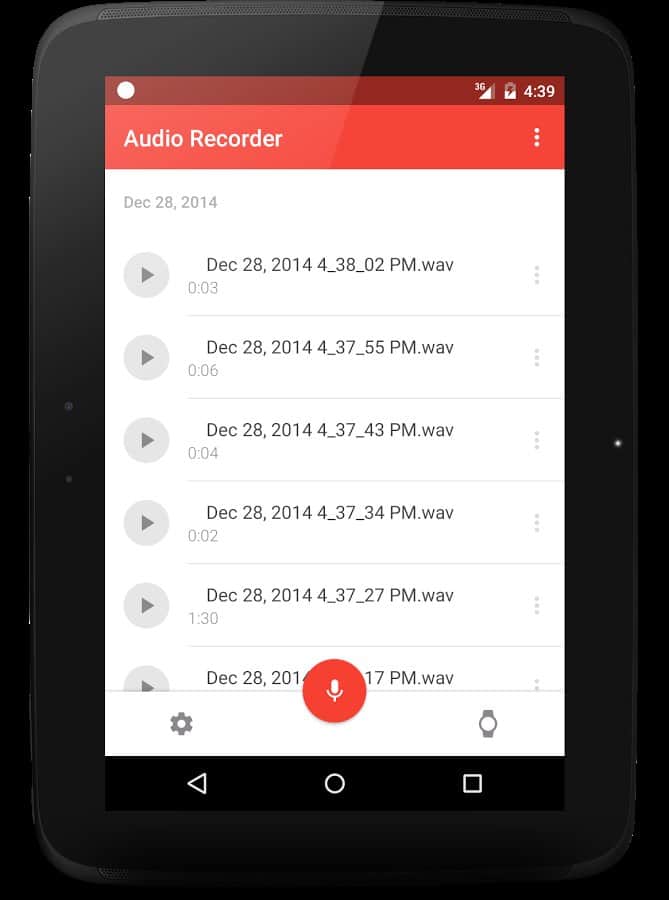Show more options for the 4_37_43 PM recording
This screenshot has width=669, height=900.
point(537,440)
